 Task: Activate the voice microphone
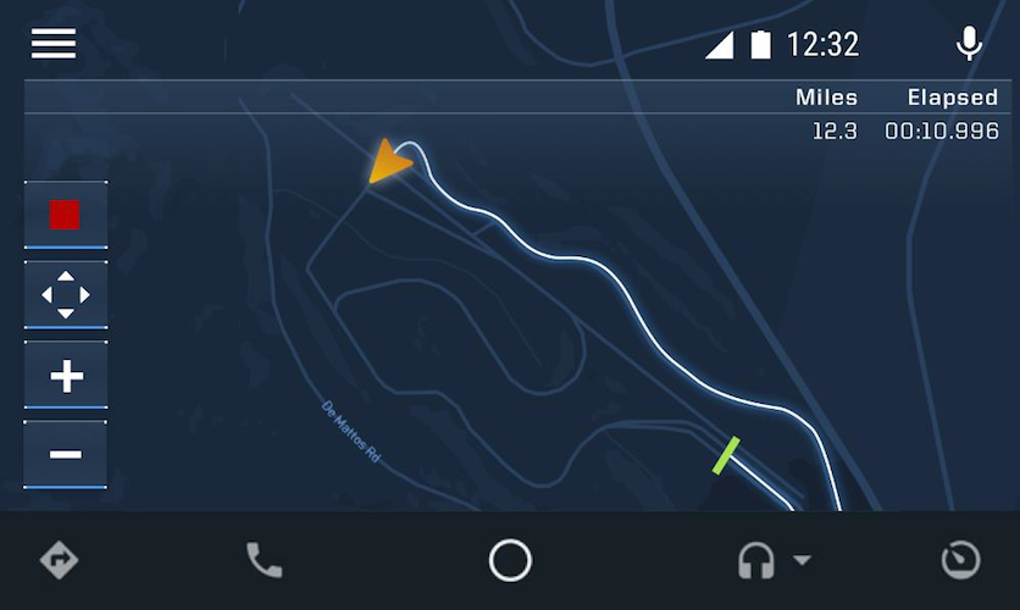(968, 44)
